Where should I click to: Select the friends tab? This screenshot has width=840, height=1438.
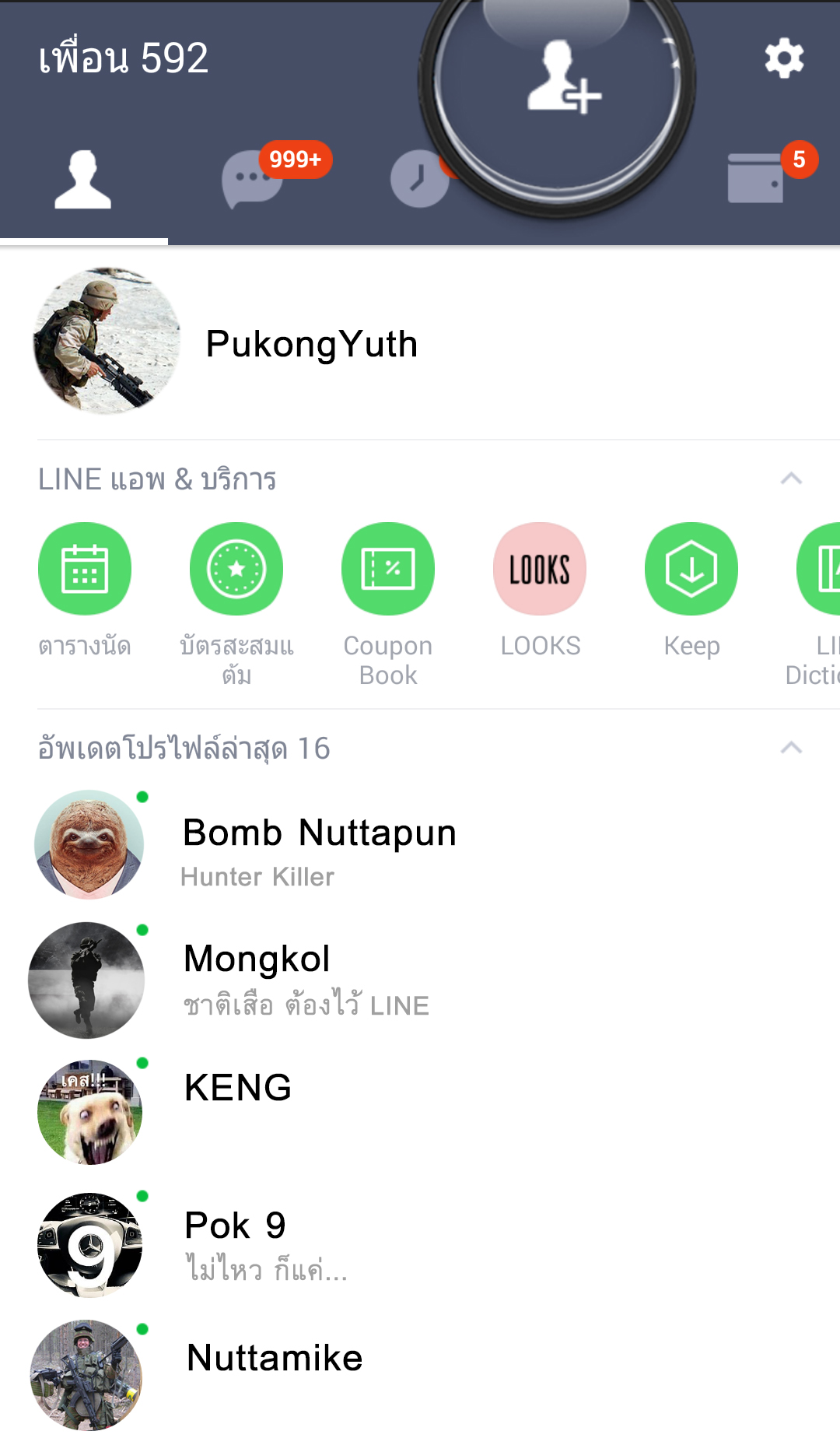pyautogui.click(x=83, y=181)
